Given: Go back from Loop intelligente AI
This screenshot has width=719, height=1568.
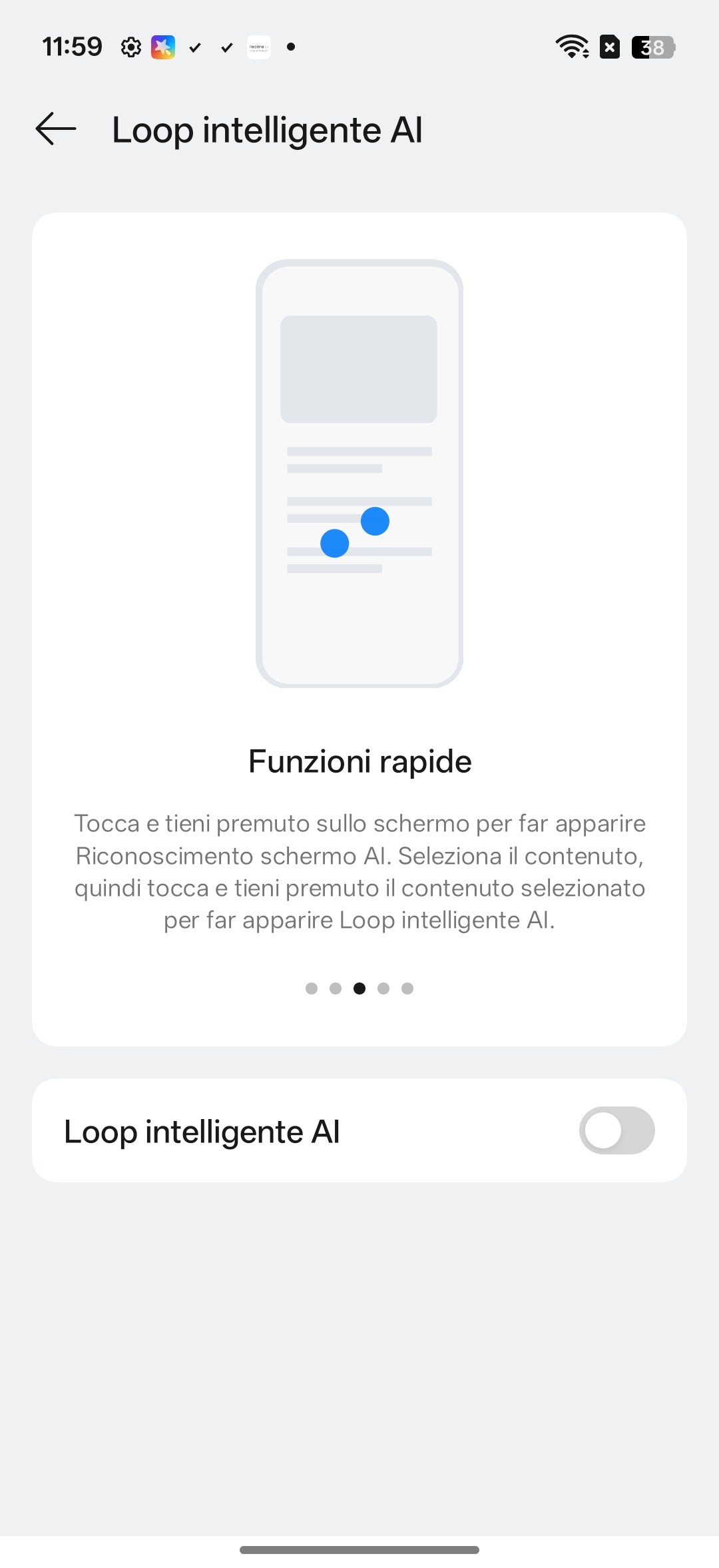Looking at the screenshot, I should pyautogui.click(x=56, y=129).
